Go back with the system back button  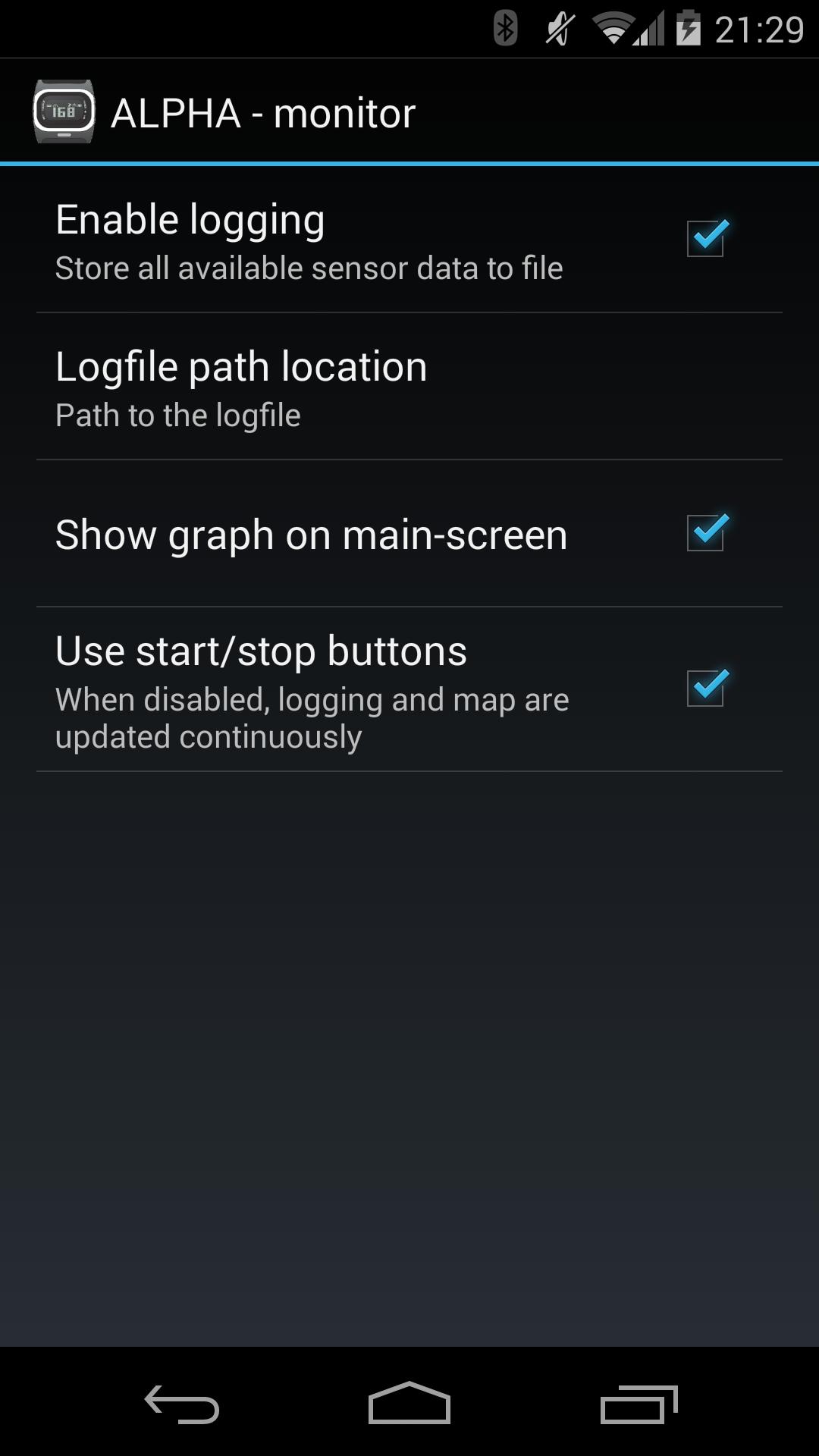(x=182, y=1403)
